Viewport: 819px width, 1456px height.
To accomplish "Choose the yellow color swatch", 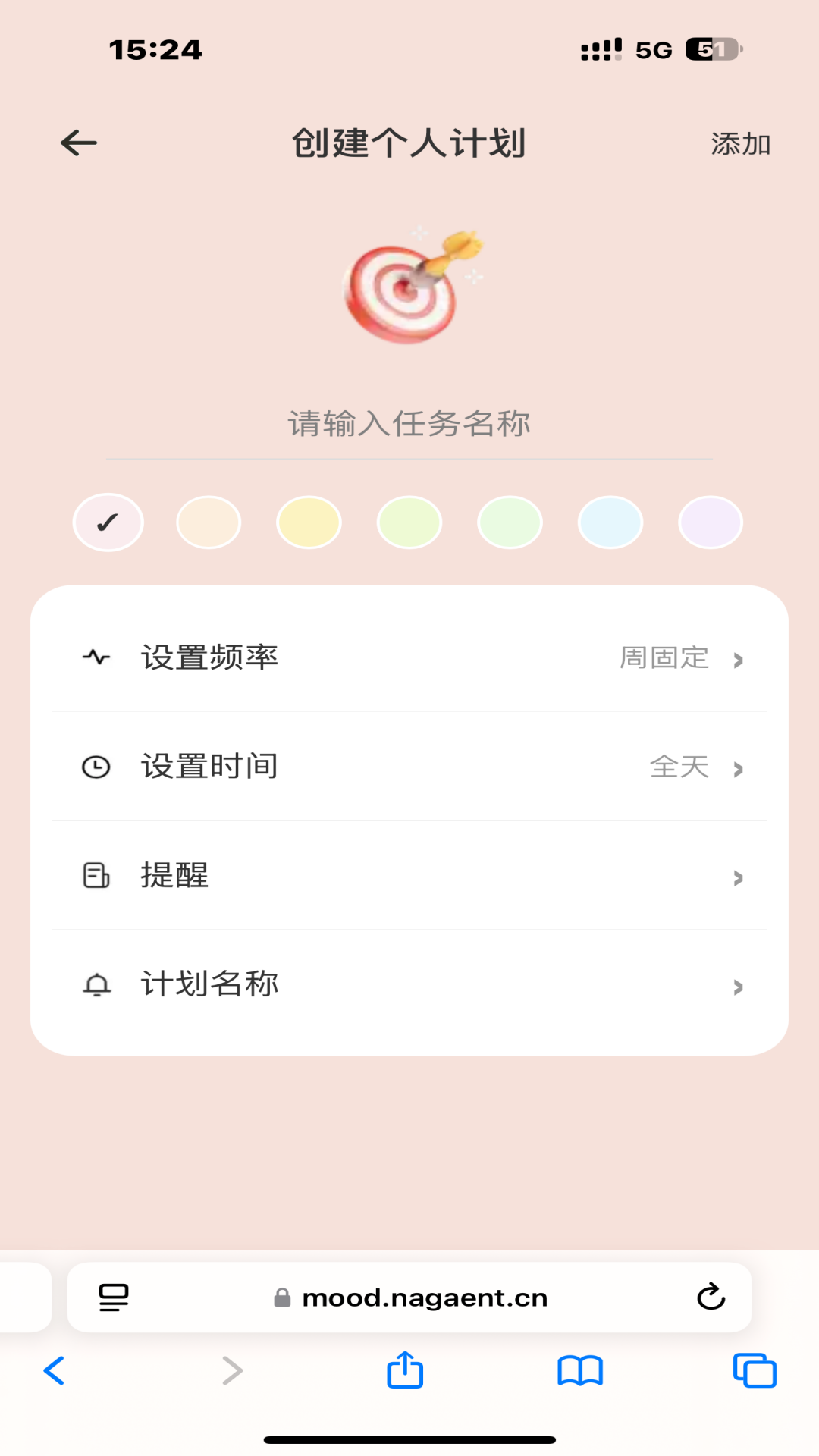I will (309, 522).
